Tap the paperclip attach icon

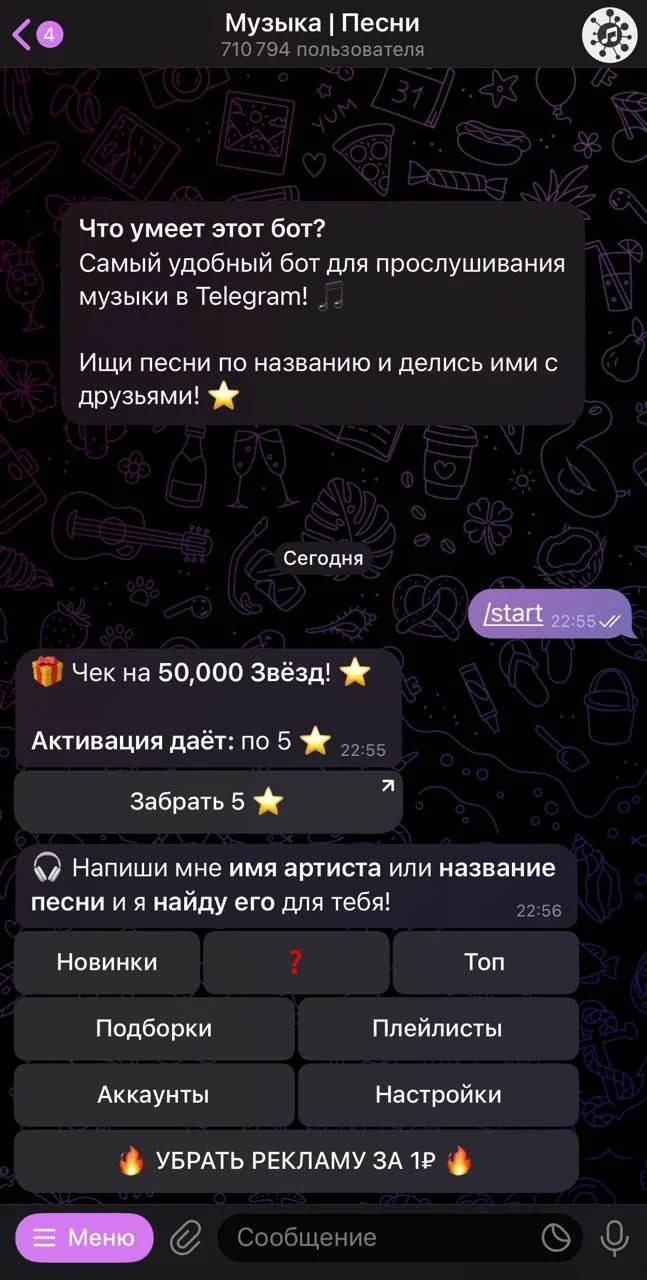point(185,1239)
